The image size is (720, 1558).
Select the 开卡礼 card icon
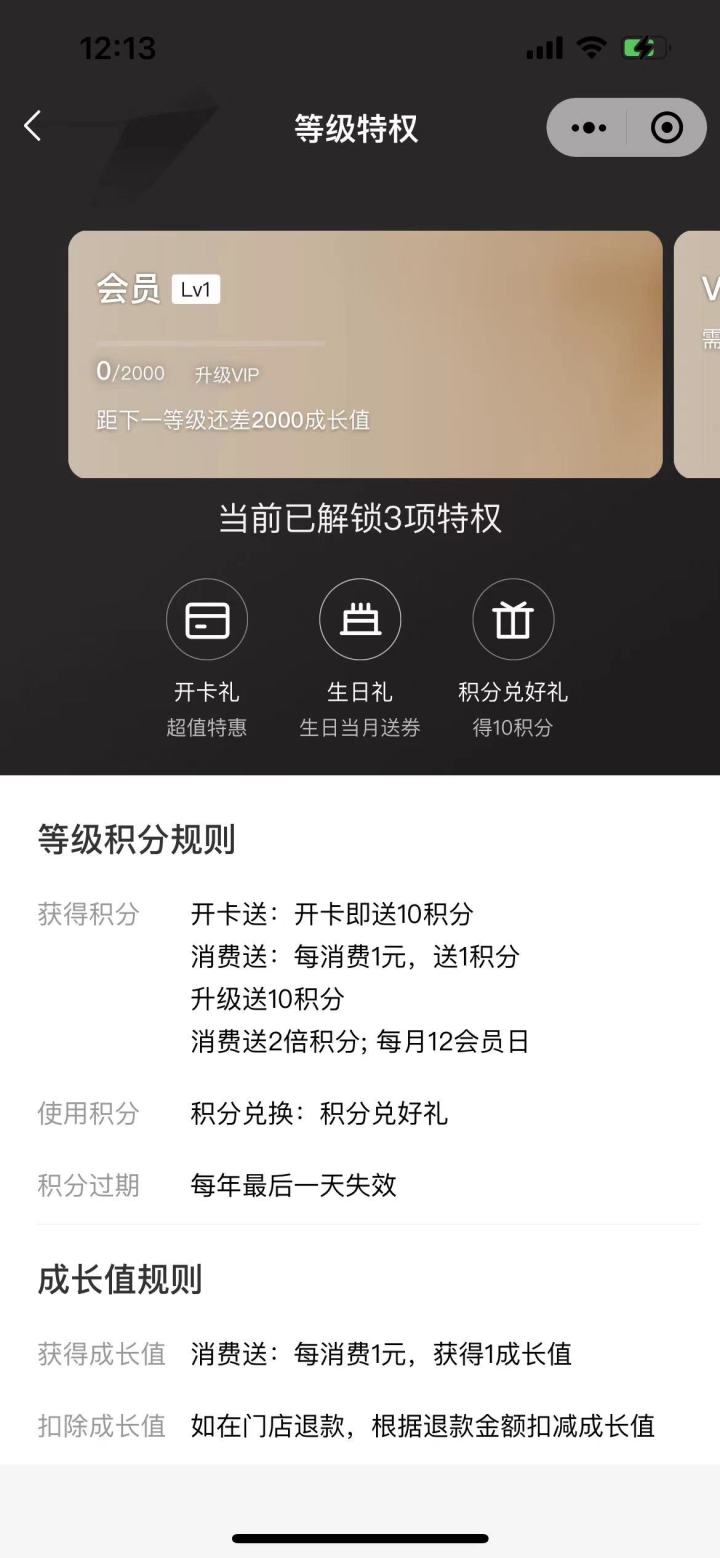point(207,618)
